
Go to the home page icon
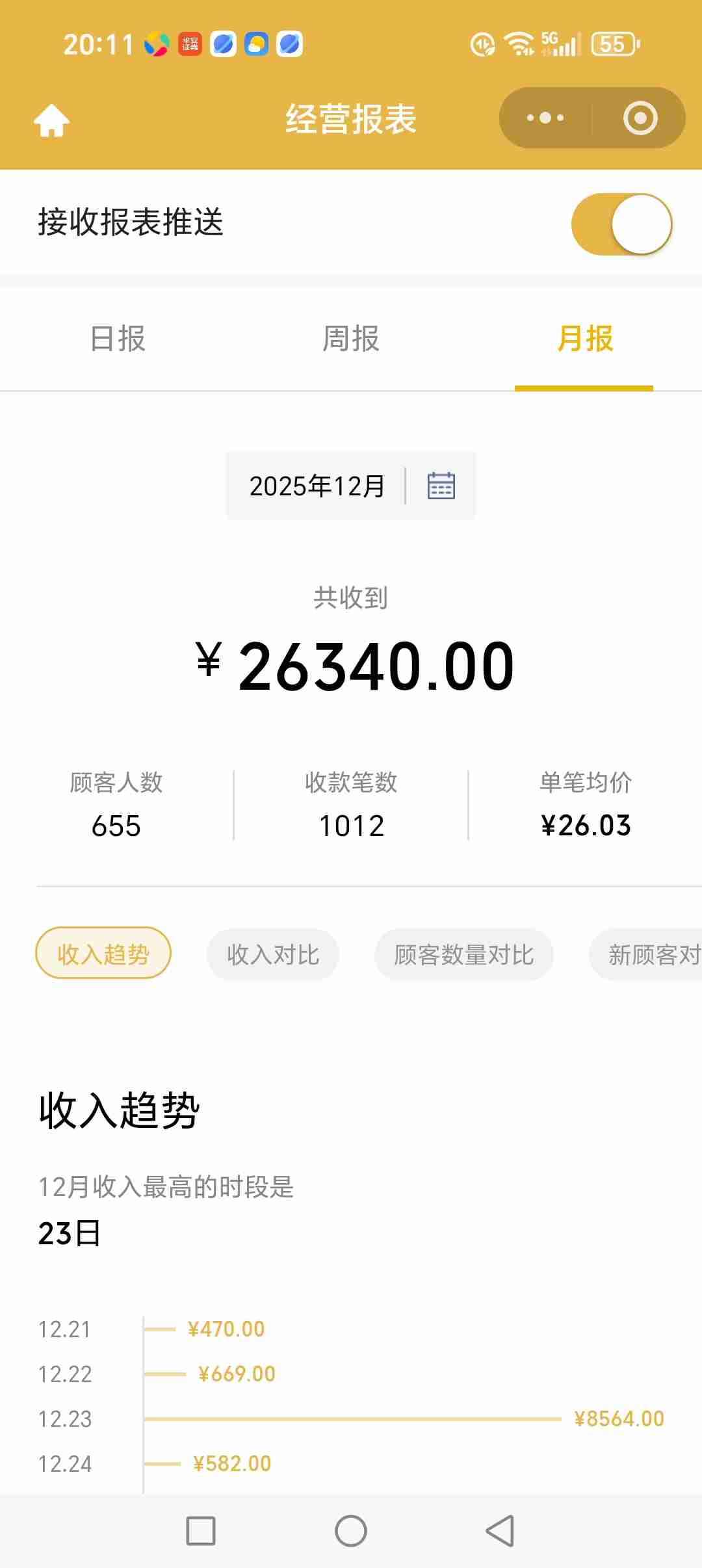pos(52,120)
